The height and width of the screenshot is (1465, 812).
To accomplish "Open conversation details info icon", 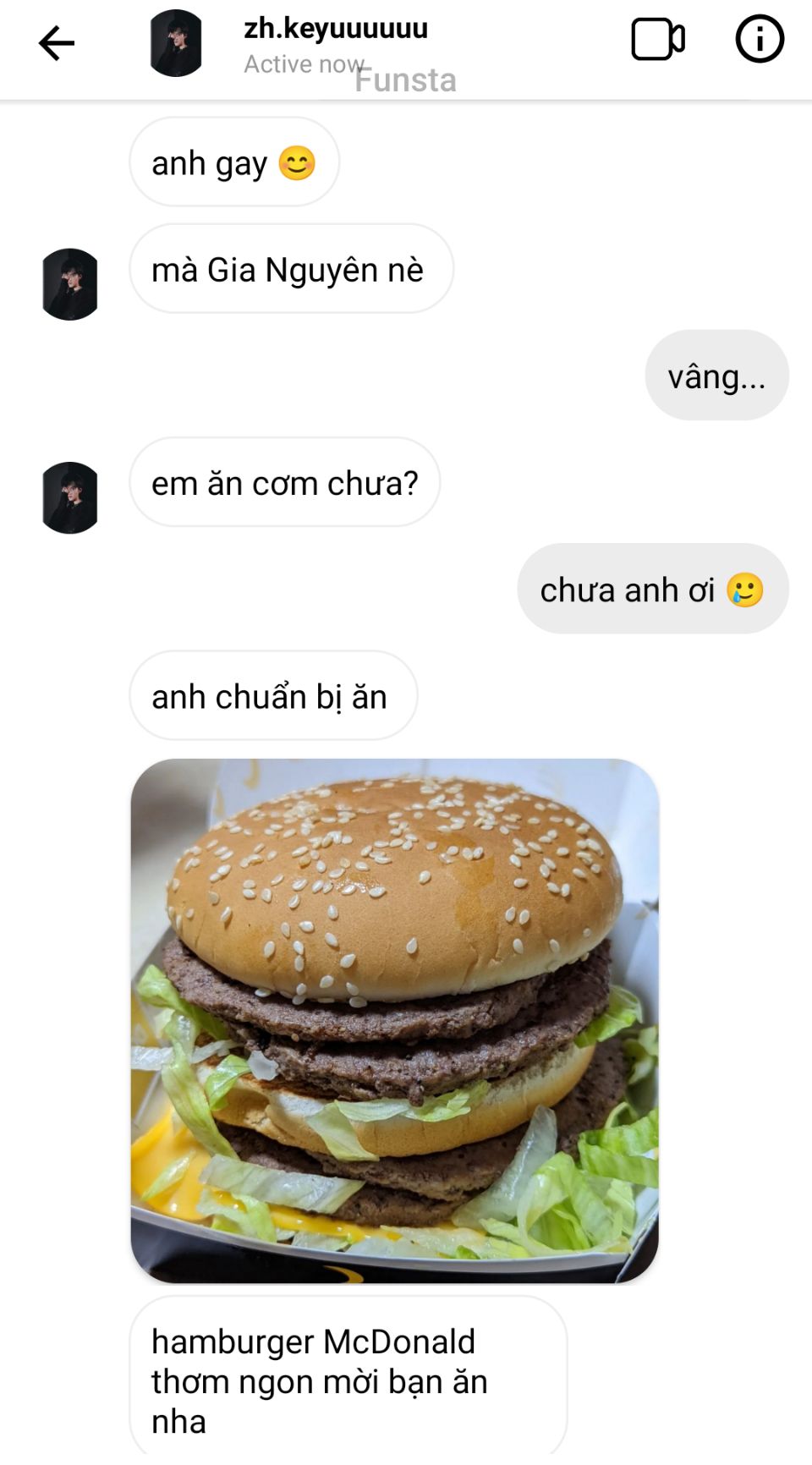I will coord(759,40).
